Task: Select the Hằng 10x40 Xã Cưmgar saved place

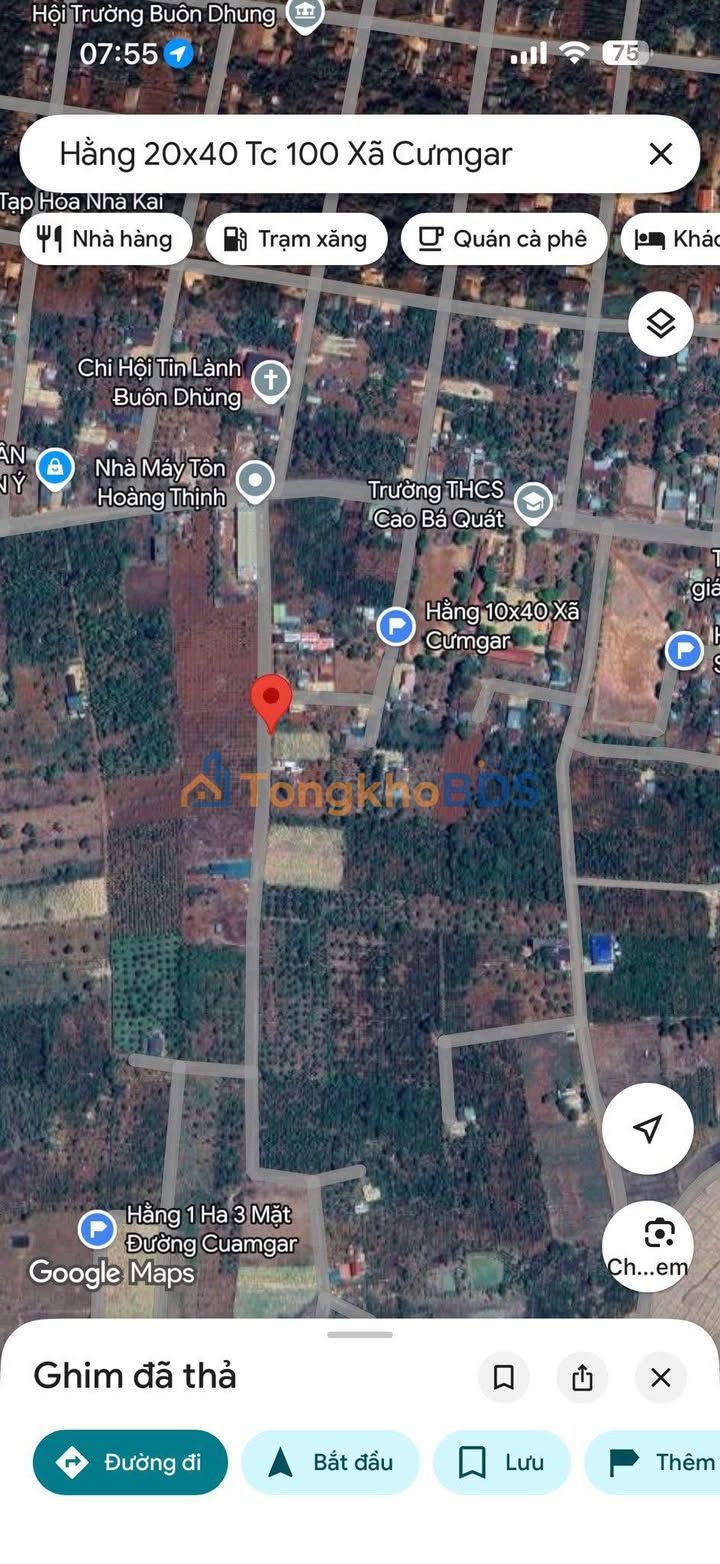Action: [x=397, y=627]
